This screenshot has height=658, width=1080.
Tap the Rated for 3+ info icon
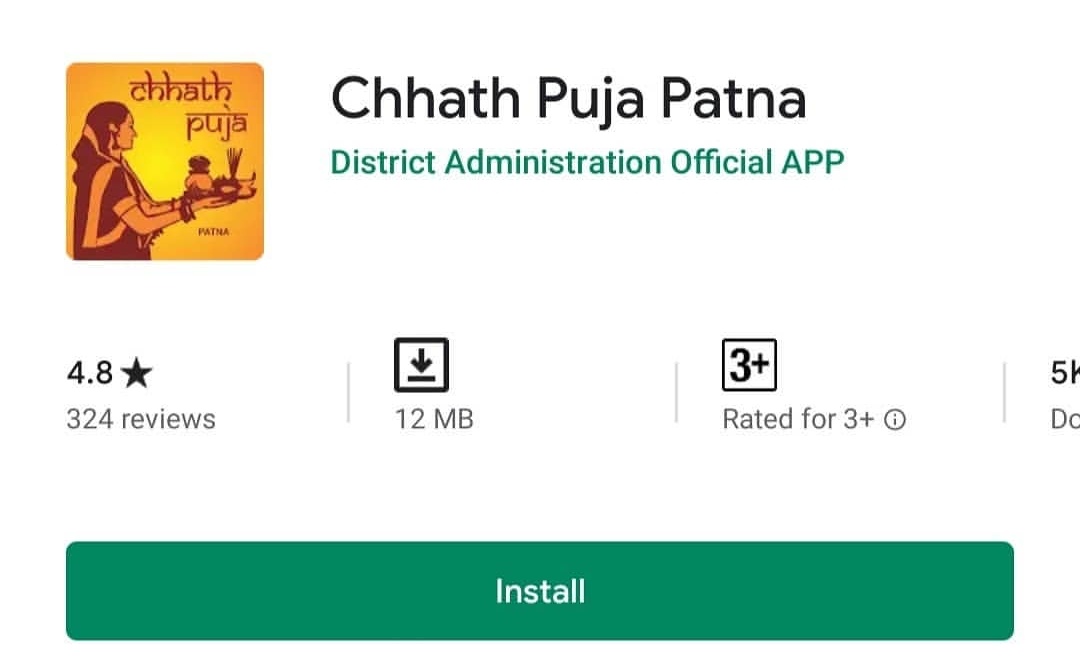pyautogui.click(x=896, y=420)
